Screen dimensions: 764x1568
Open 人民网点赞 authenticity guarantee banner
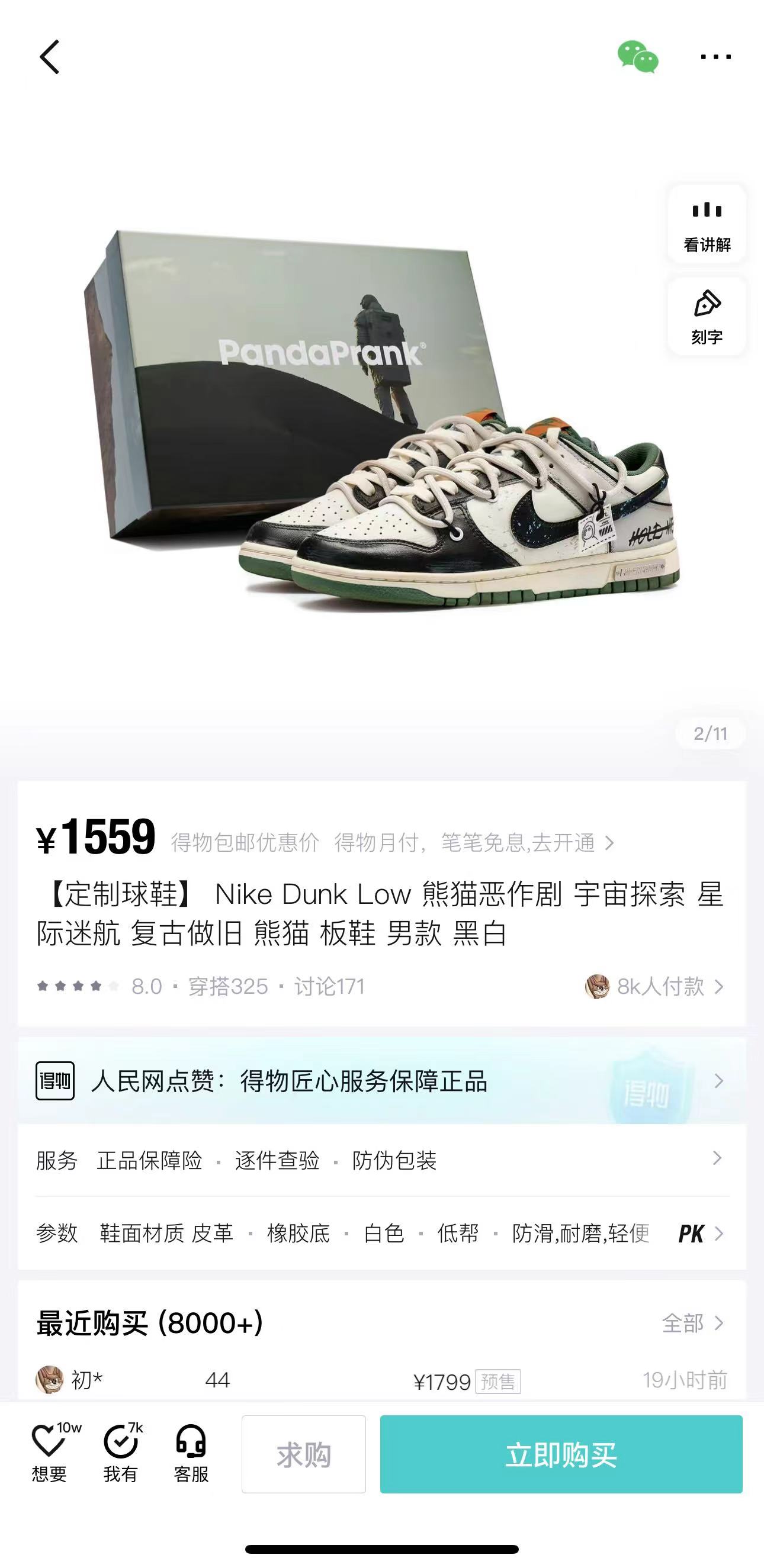point(381,1081)
